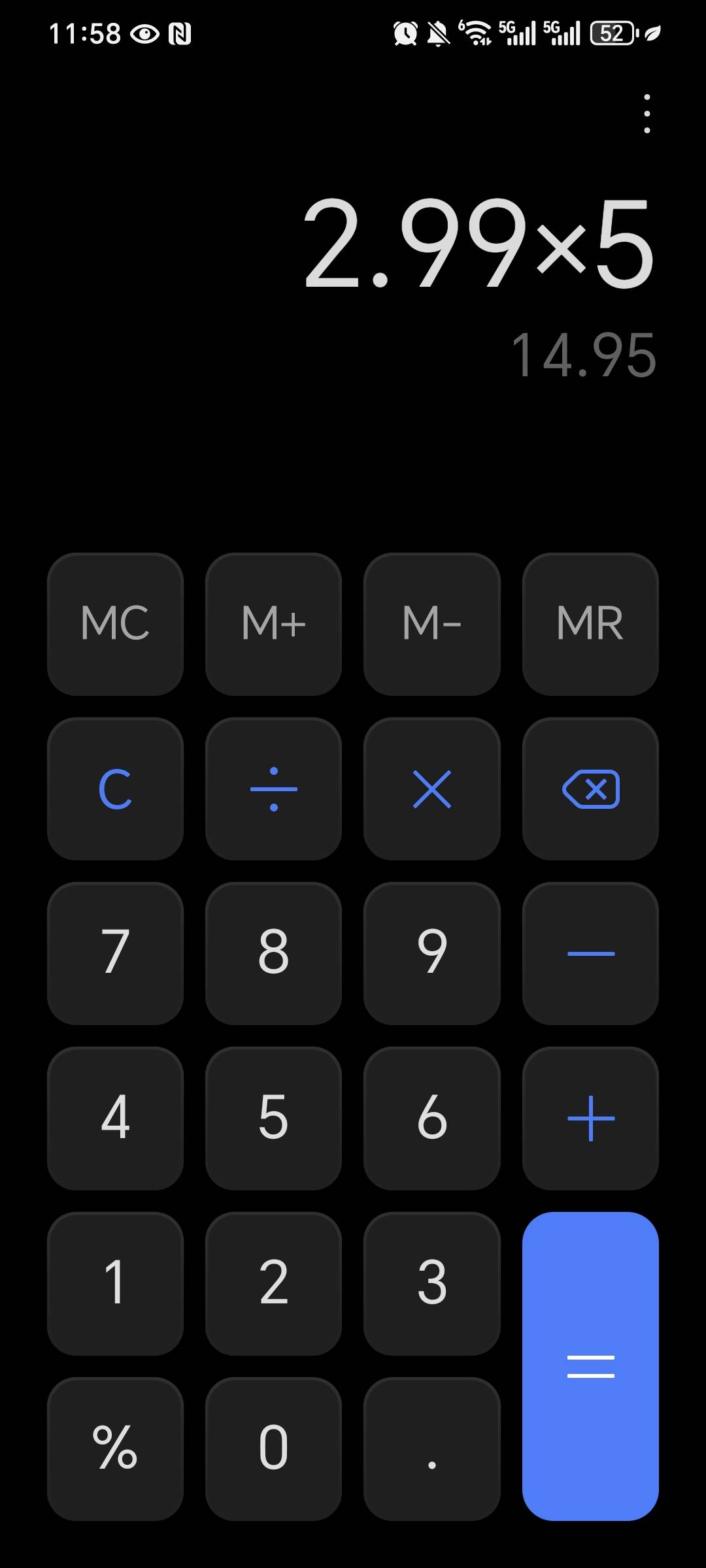Enter the digit 9
Screen dimensions: 706x1568
click(x=432, y=953)
